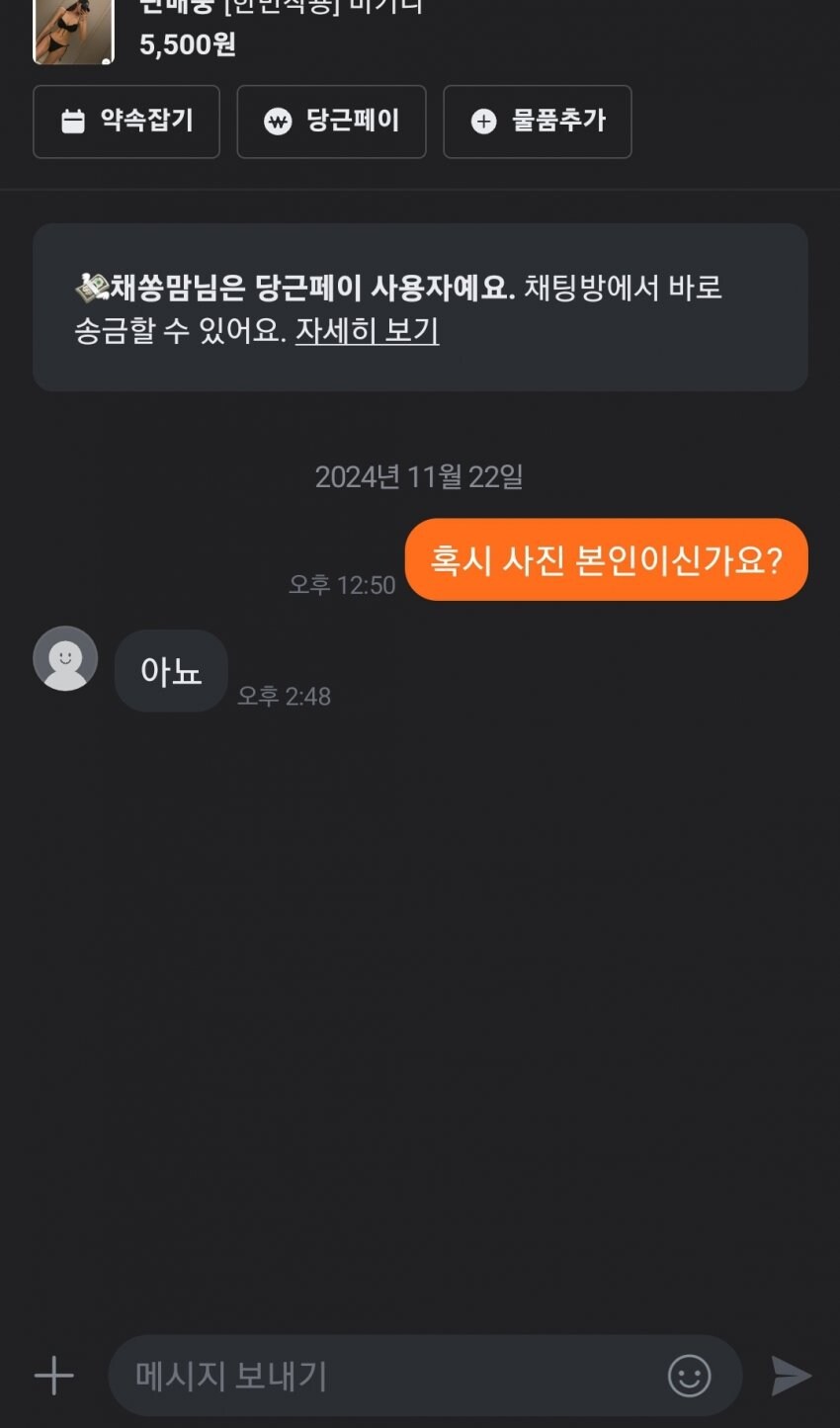Tap the plus icon on 물품추가

[x=482, y=122]
